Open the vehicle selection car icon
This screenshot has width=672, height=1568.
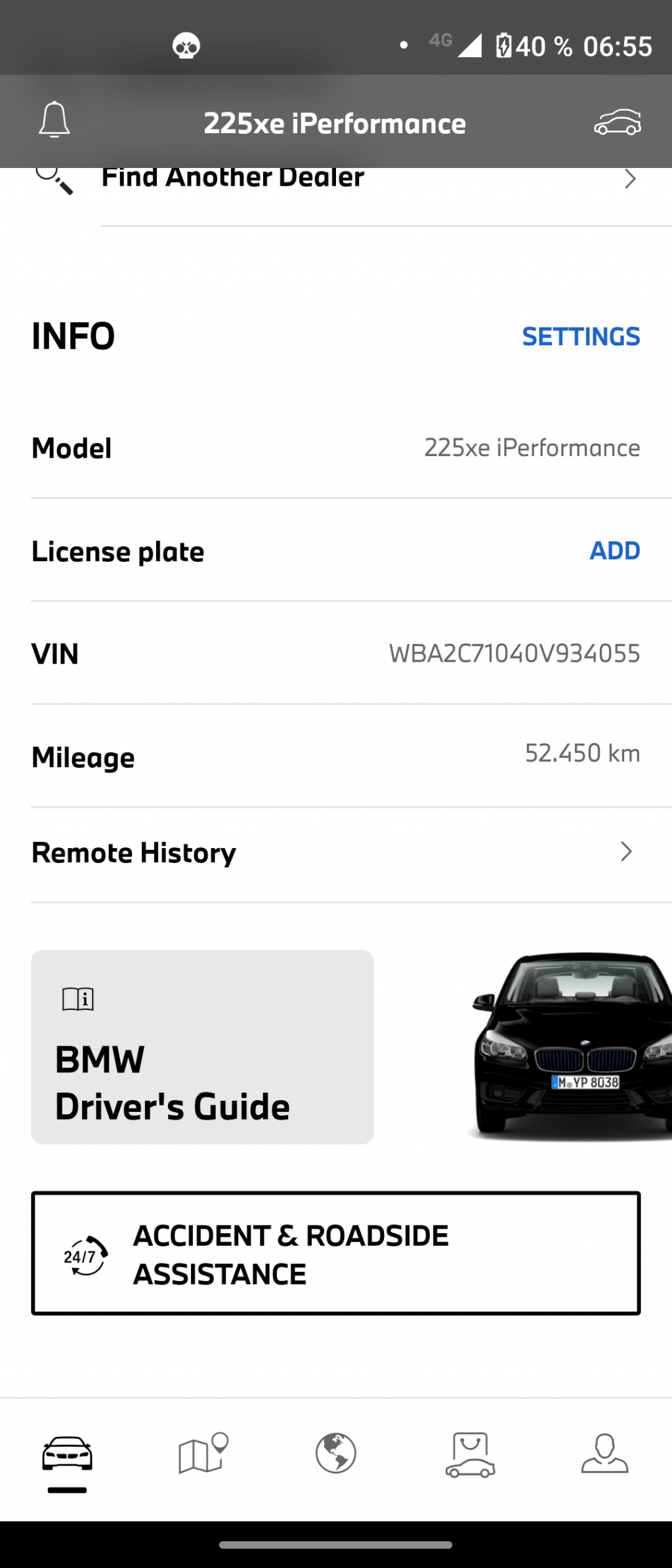[617, 122]
